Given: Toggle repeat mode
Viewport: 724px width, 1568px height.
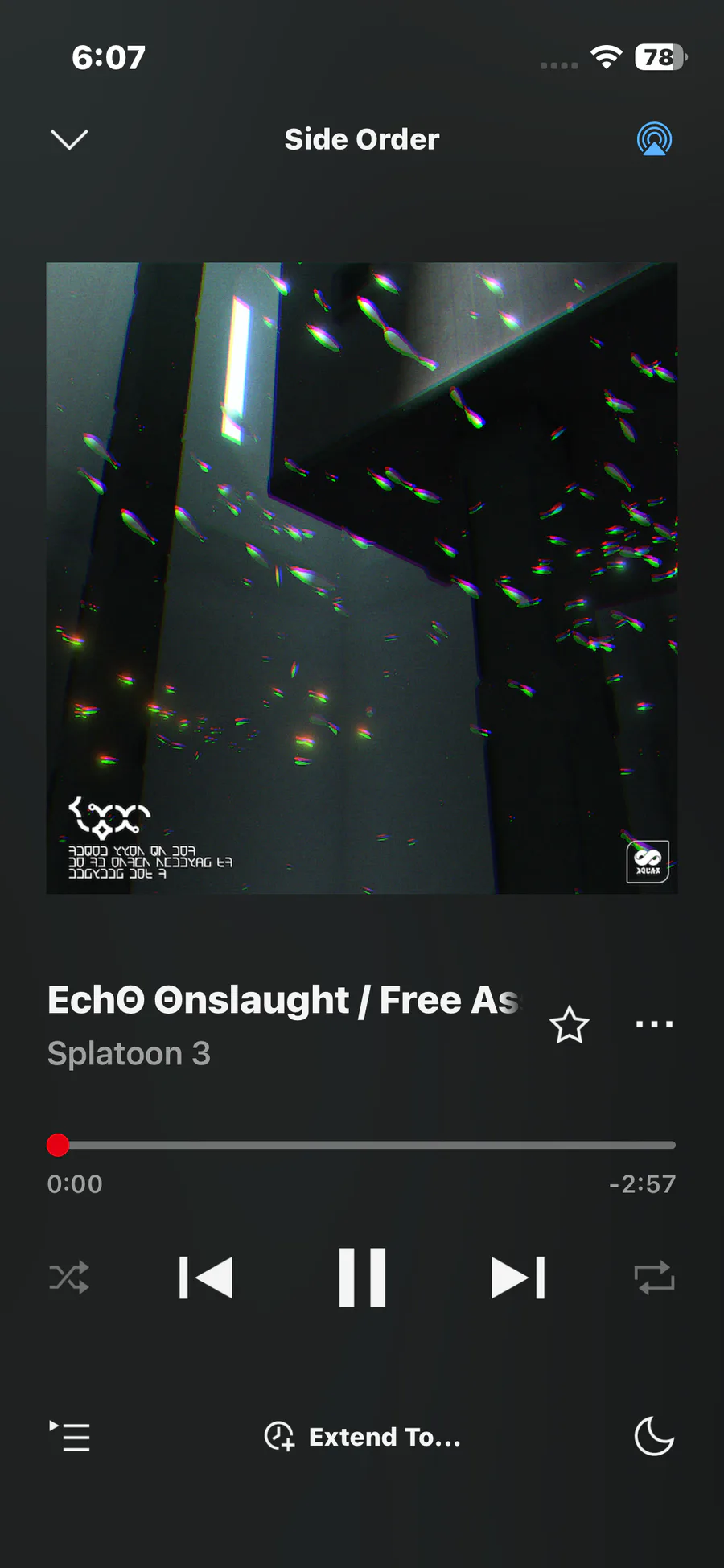Looking at the screenshot, I should pos(654,1278).
